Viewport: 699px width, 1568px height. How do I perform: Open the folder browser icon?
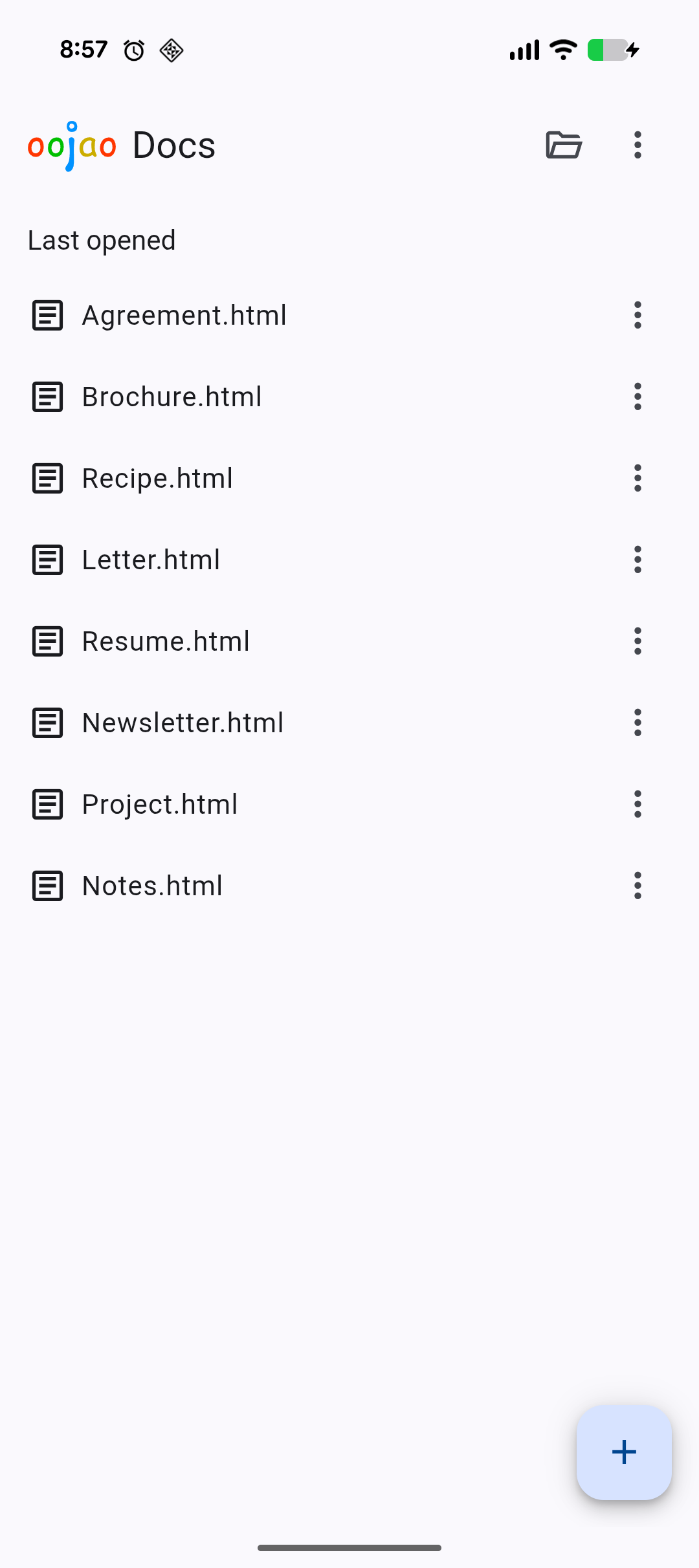pos(564,145)
